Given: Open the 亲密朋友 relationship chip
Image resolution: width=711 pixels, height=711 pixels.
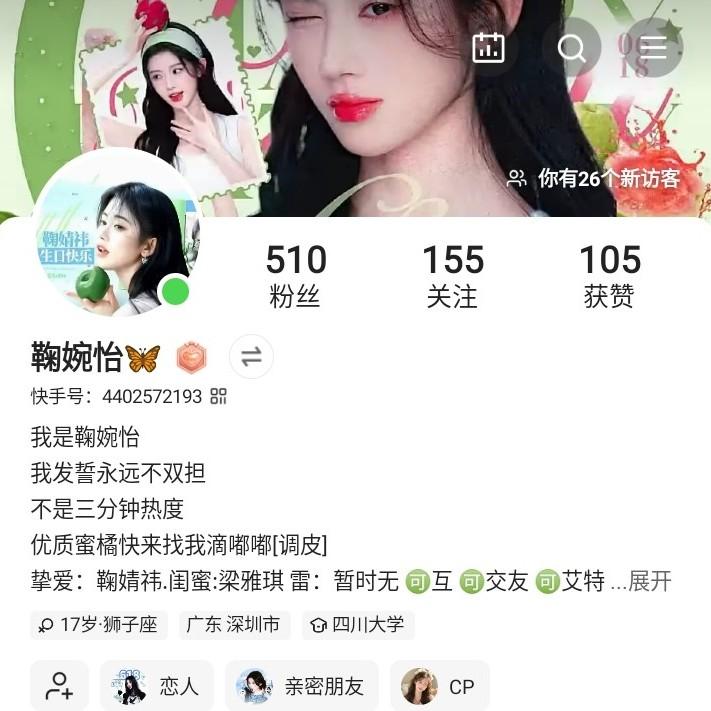Looking at the screenshot, I should coord(301,686).
